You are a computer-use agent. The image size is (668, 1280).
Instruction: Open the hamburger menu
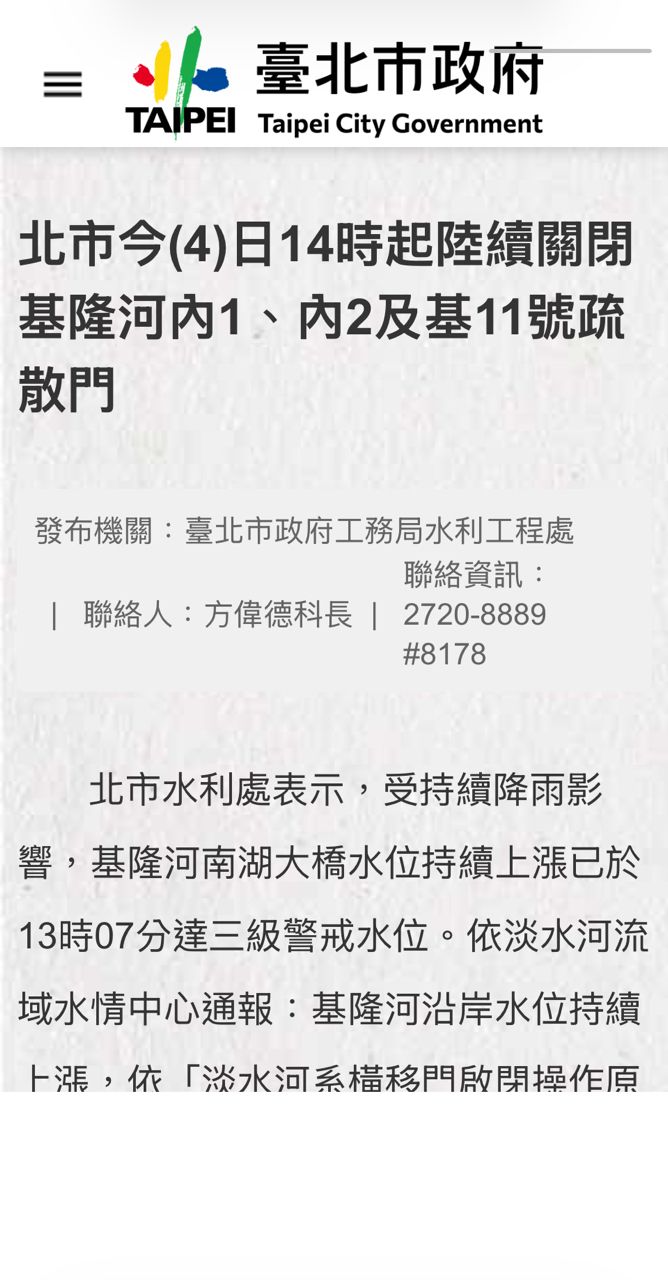(x=62, y=85)
